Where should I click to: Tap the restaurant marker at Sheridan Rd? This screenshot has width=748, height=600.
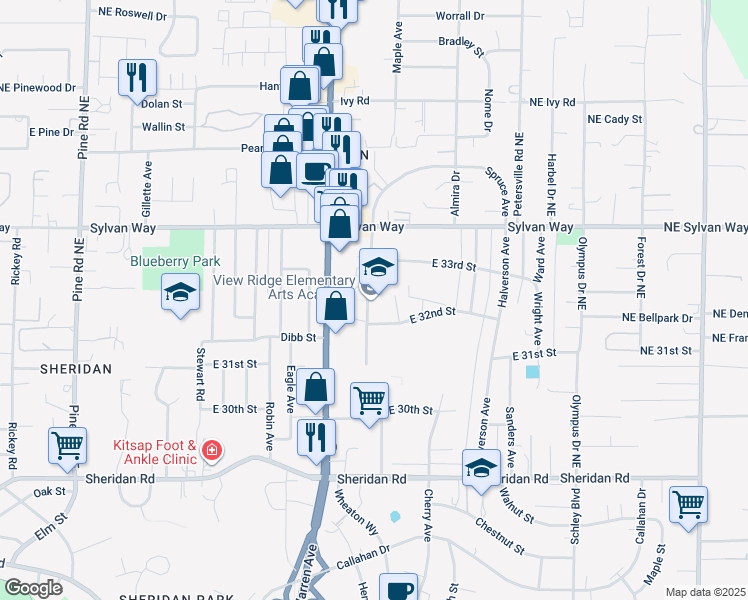(316, 437)
